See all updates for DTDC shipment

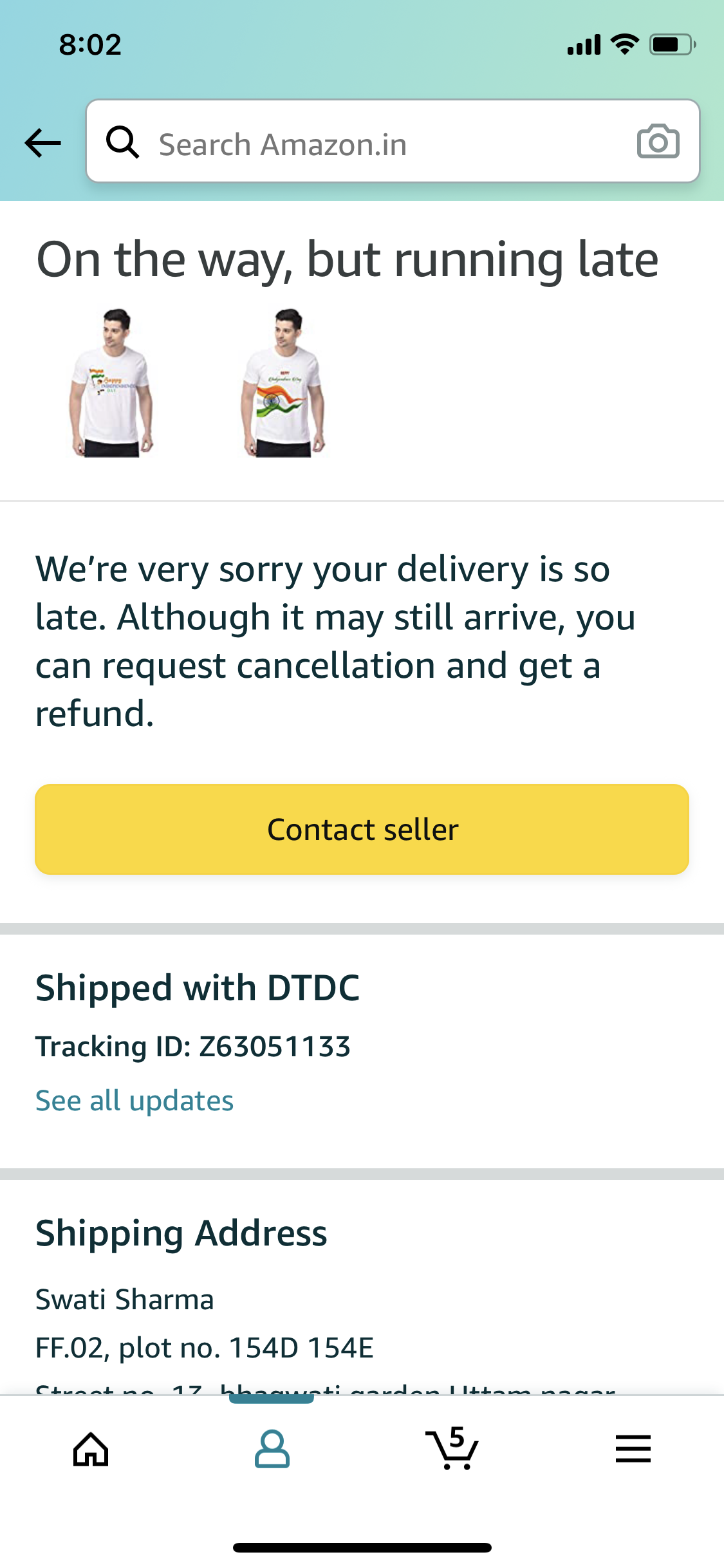click(x=135, y=1101)
